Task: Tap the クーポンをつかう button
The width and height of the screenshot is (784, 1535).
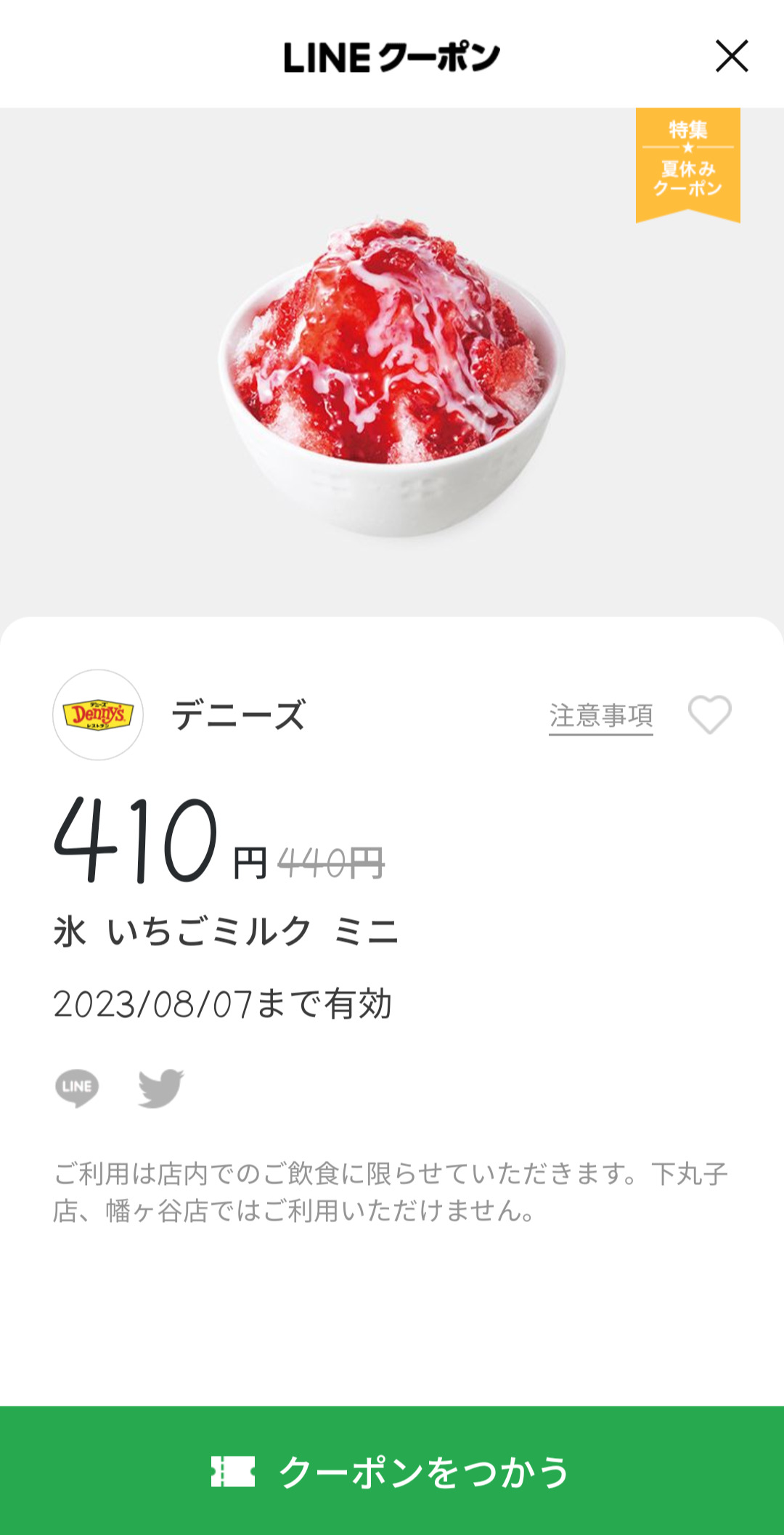Action: 392,1471
